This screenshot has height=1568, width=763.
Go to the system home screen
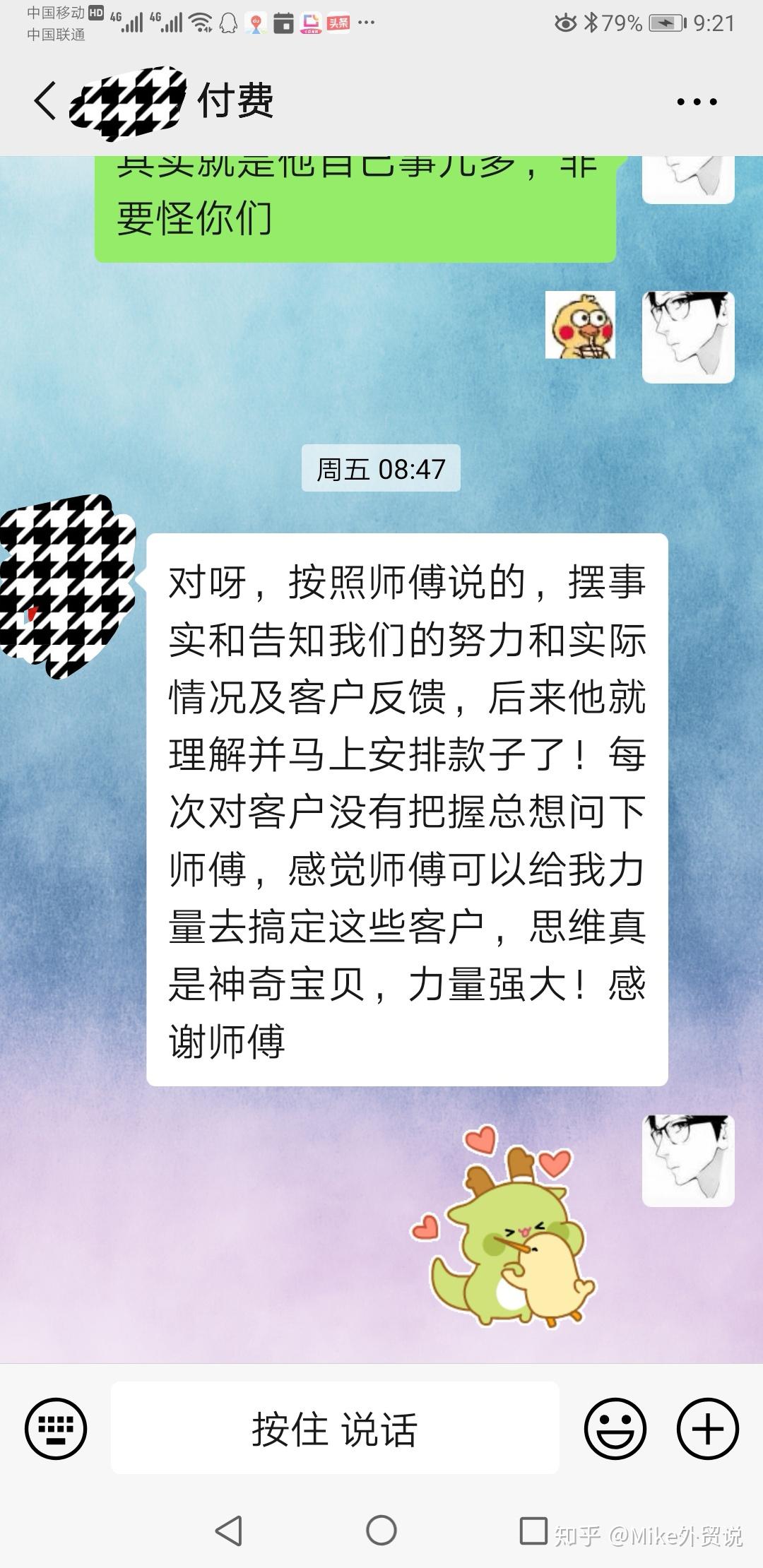381,1531
